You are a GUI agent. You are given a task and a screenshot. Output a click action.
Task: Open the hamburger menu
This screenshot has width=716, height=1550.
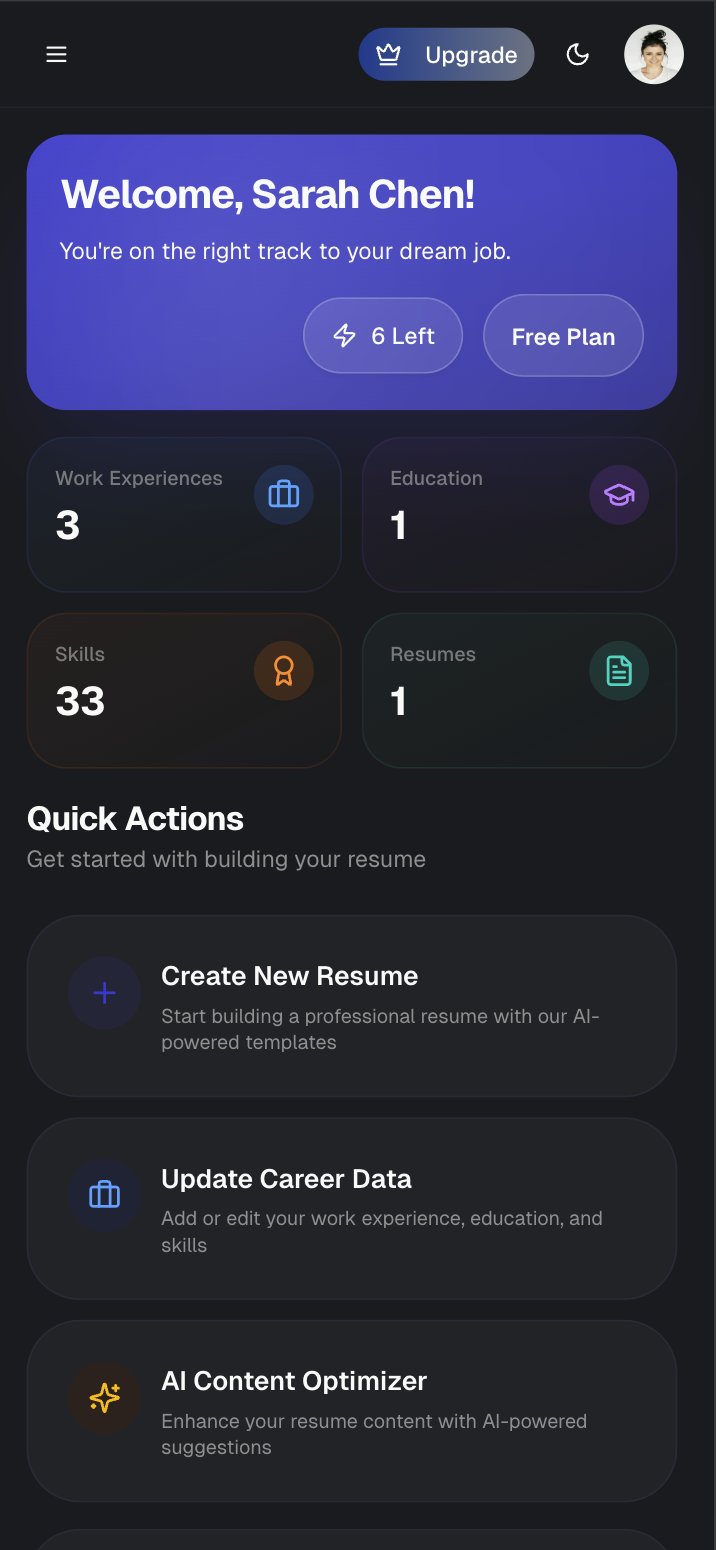(x=57, y=55)
